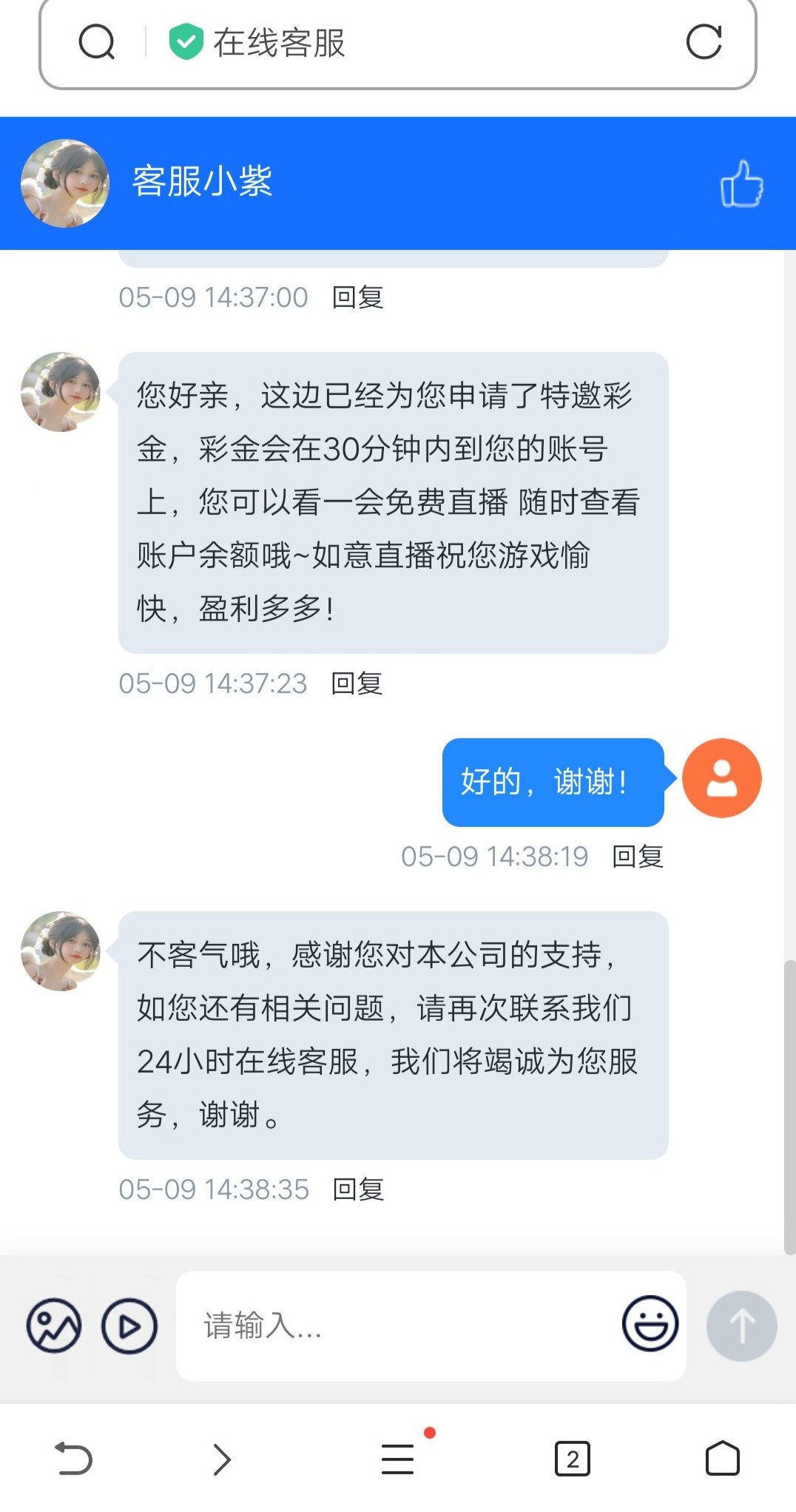Open the tabs switcher showing 2

click(x=573, y=1459)
